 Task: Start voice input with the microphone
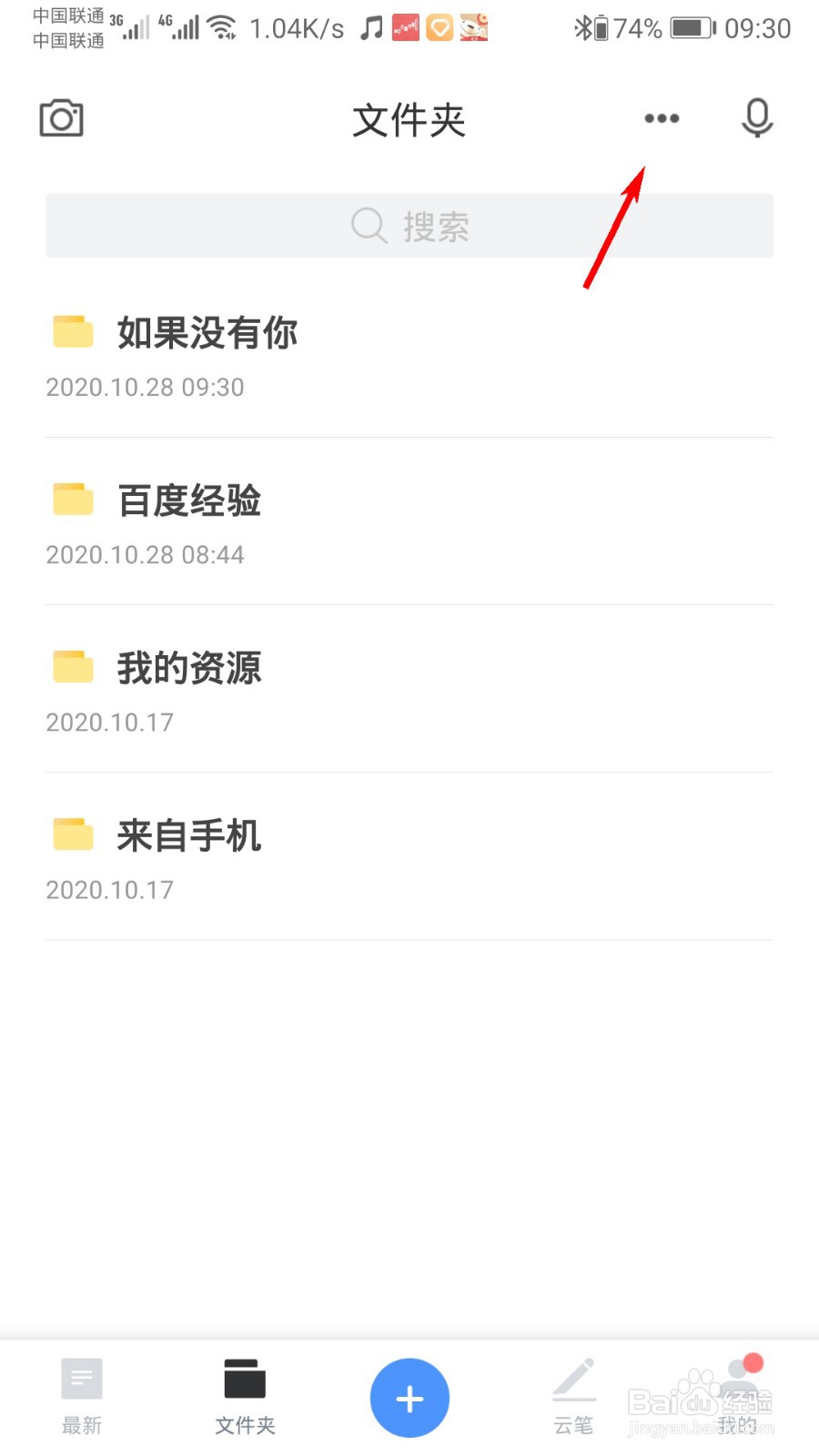point(757,118)
